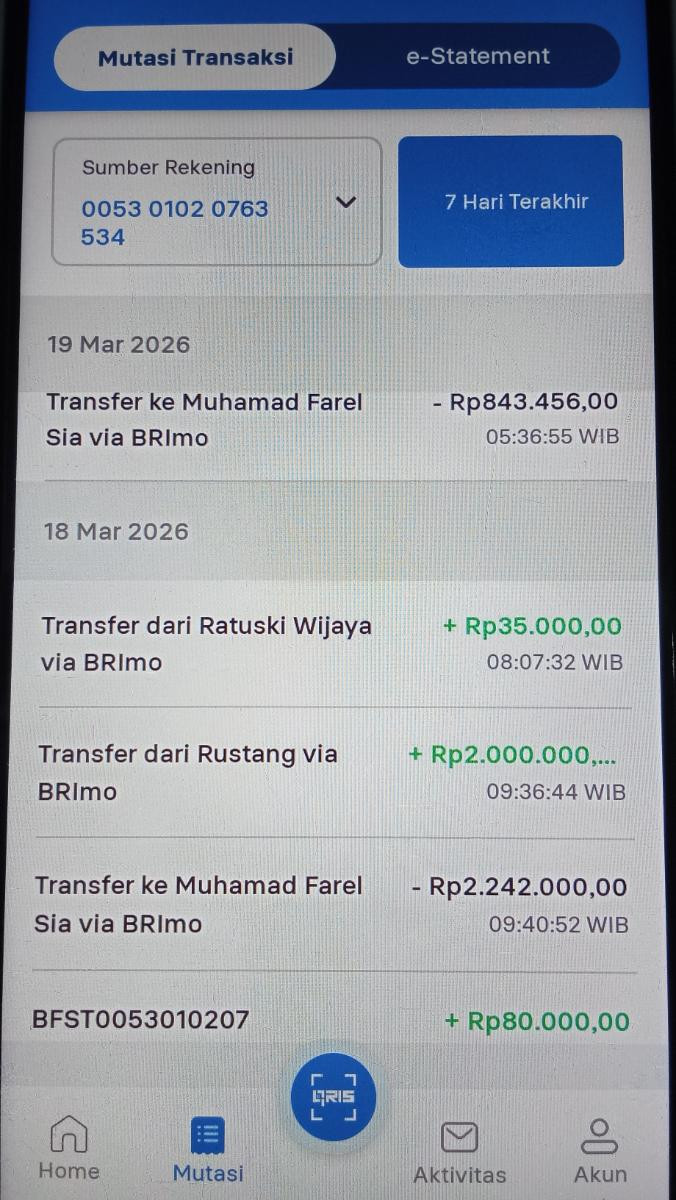View the BFST0053010207 transaction of Rp80.000,00
The height and width of the screenshot is (1200, 676).
pyautogui.click(x=332, y=1021)
